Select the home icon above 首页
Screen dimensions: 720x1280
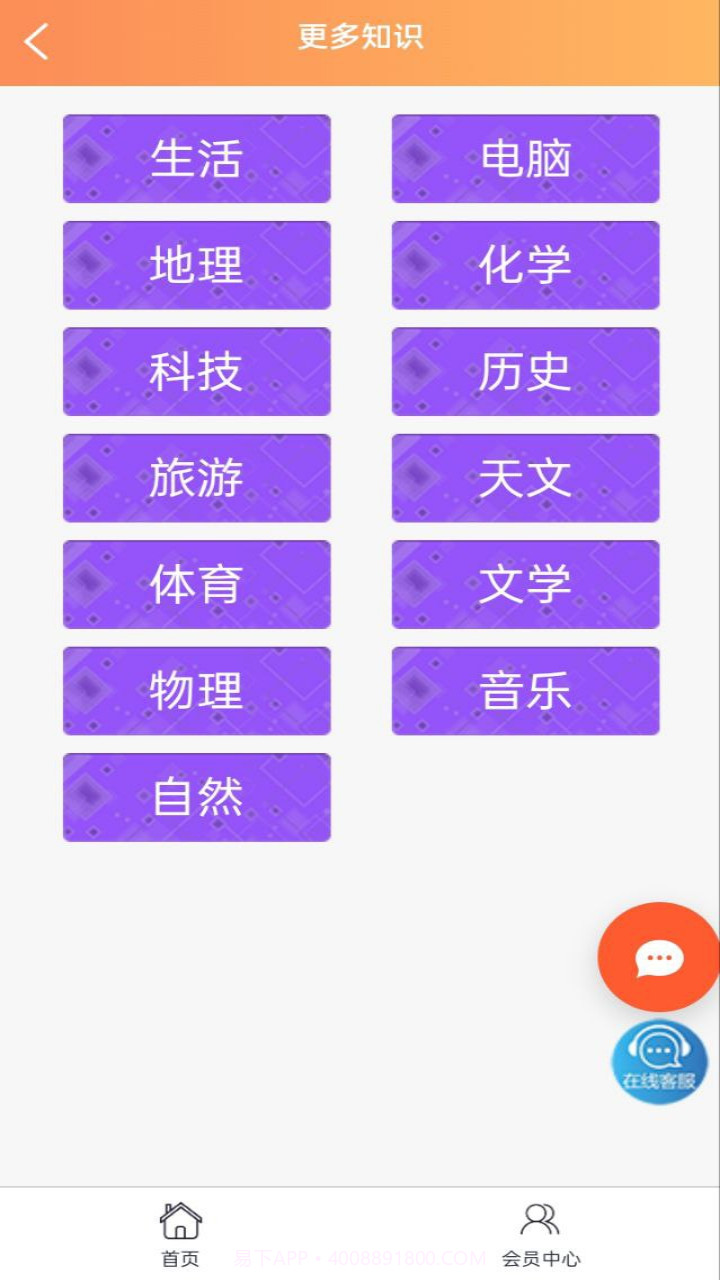(180, 1218)
